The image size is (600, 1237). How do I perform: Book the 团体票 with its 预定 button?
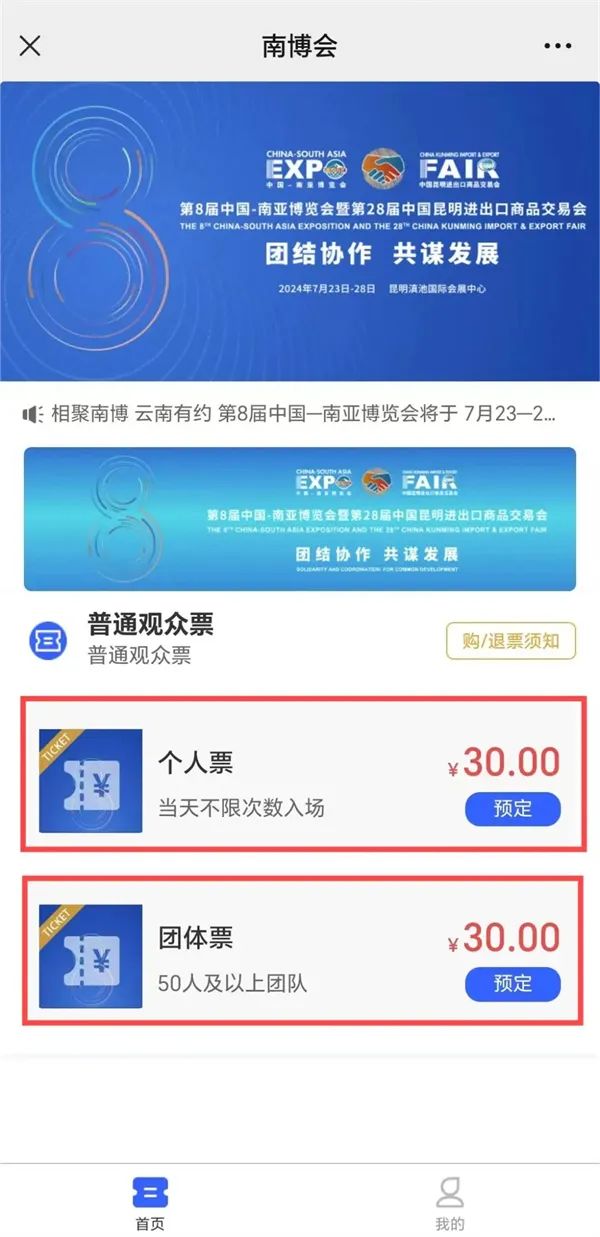coord(512,984)
